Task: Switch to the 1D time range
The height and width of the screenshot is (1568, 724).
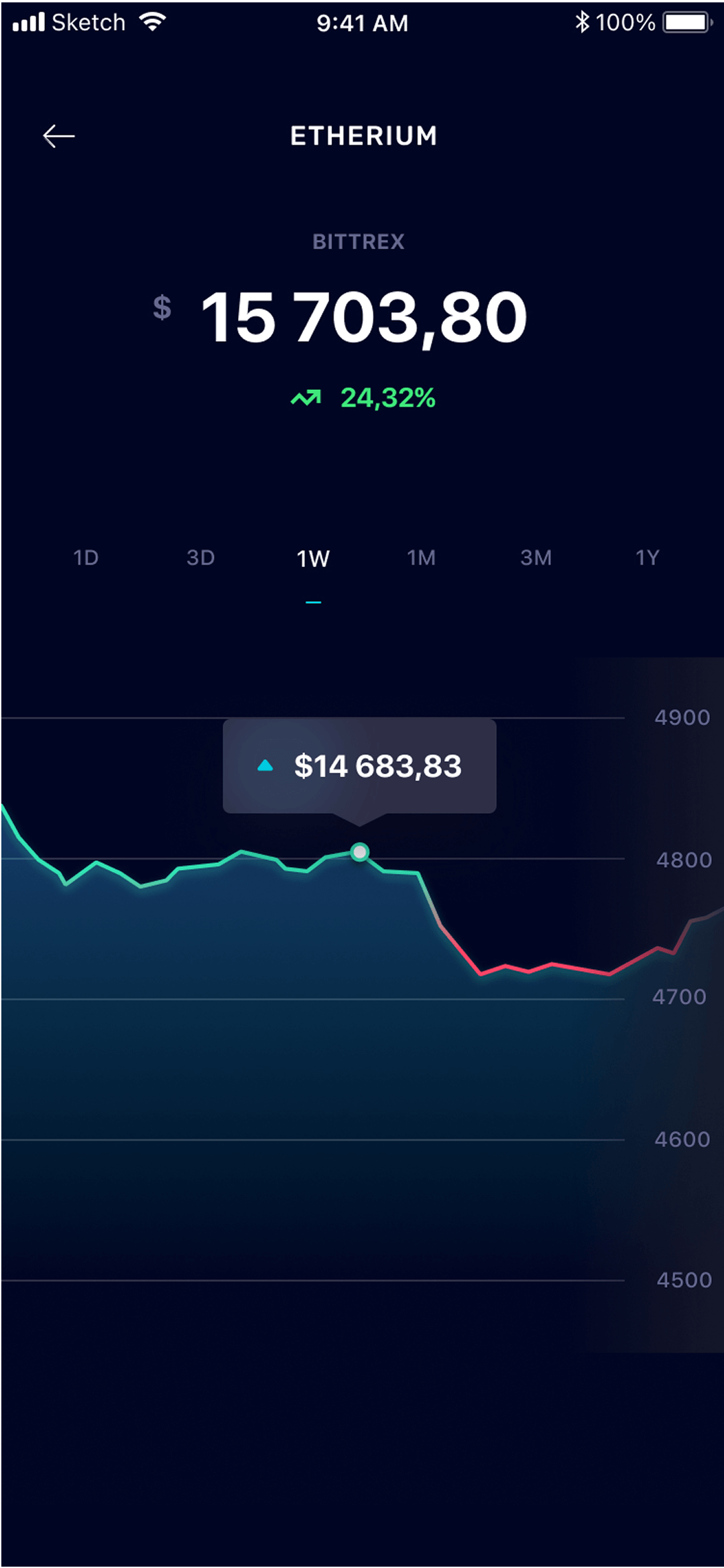Action: 86,558
